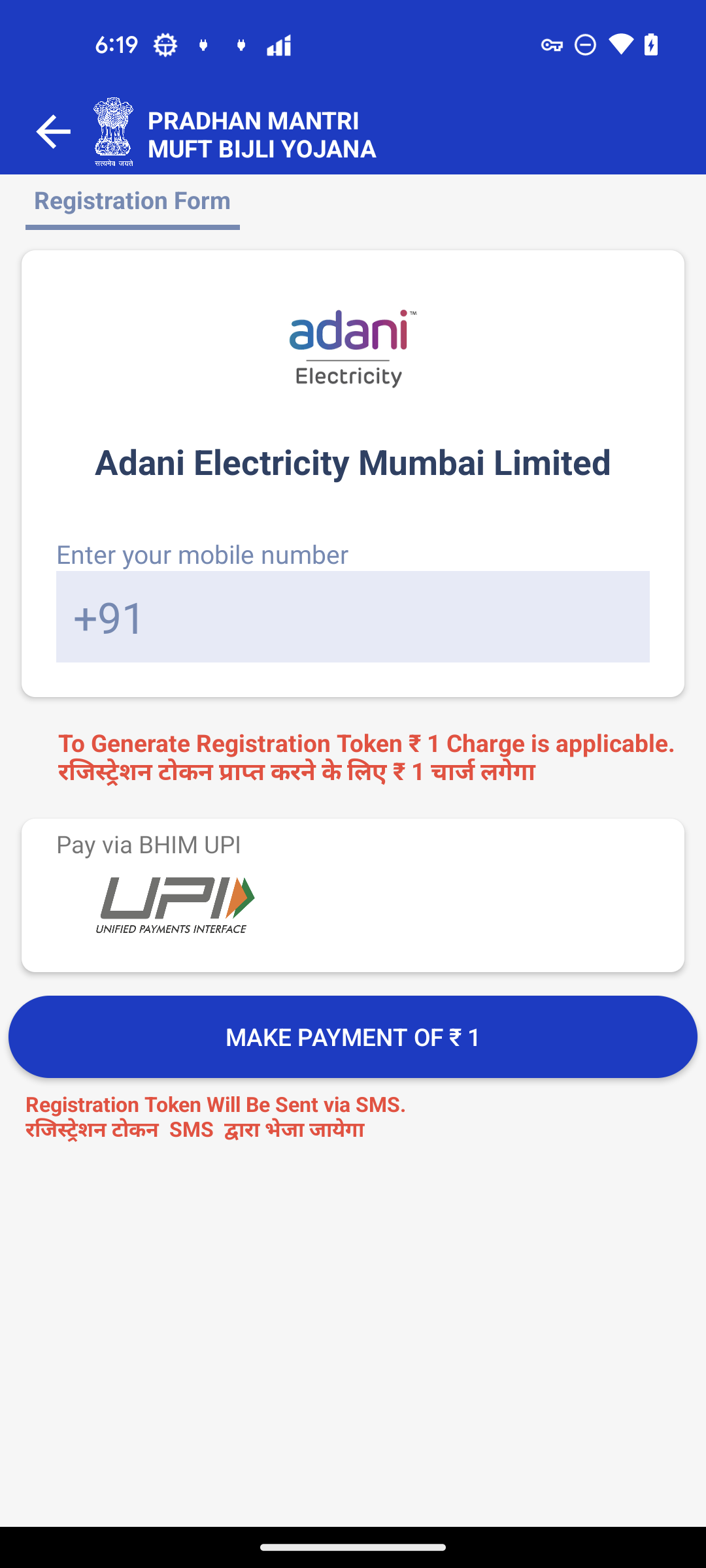Screen dimensions: 706x1568
Task: Tap Make Payment of ₹ 1
Action: (x=353, y=1037)
